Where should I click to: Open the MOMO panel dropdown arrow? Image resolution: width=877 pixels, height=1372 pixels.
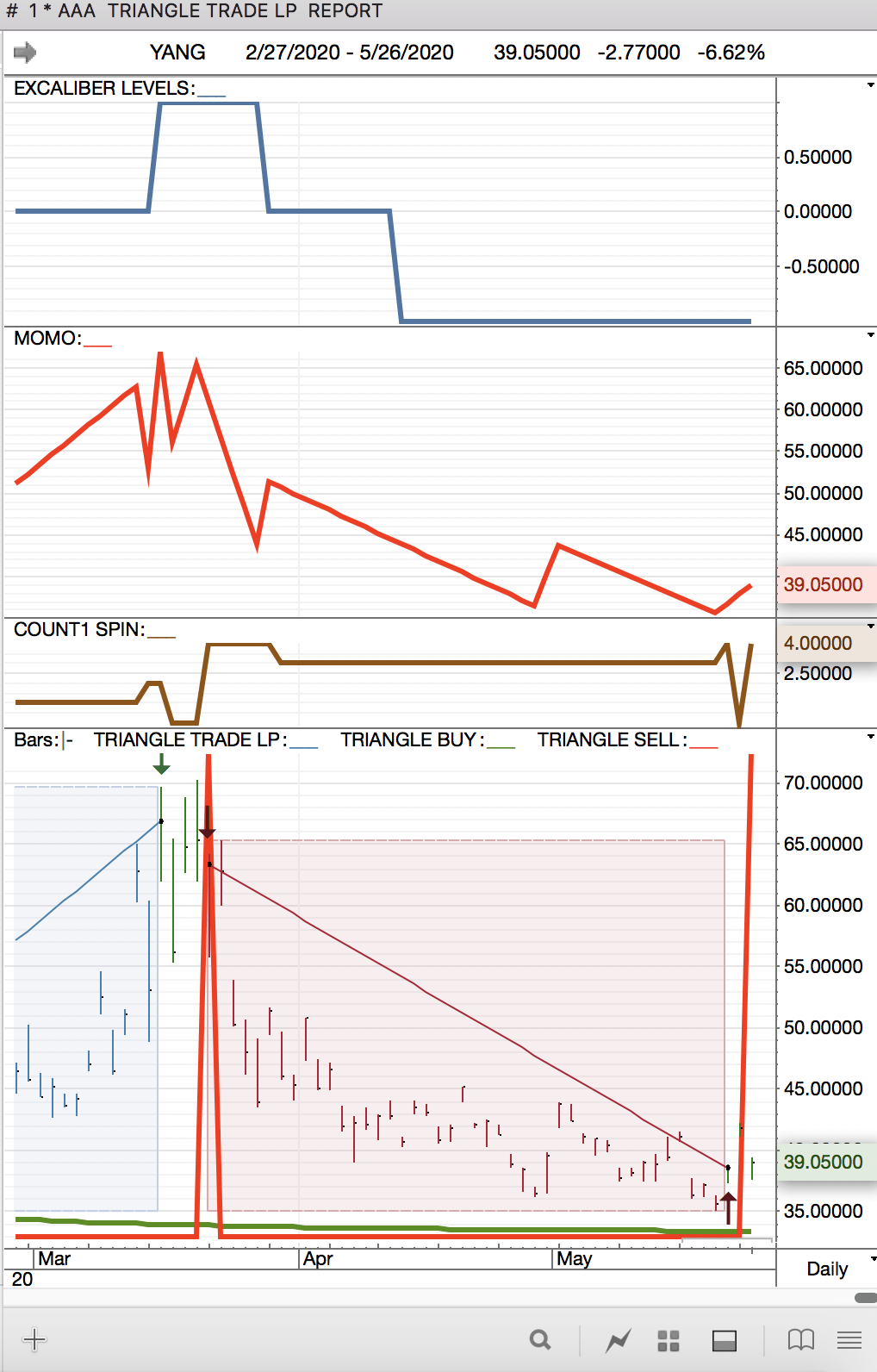pyautogui.click(x=870, y=334)
